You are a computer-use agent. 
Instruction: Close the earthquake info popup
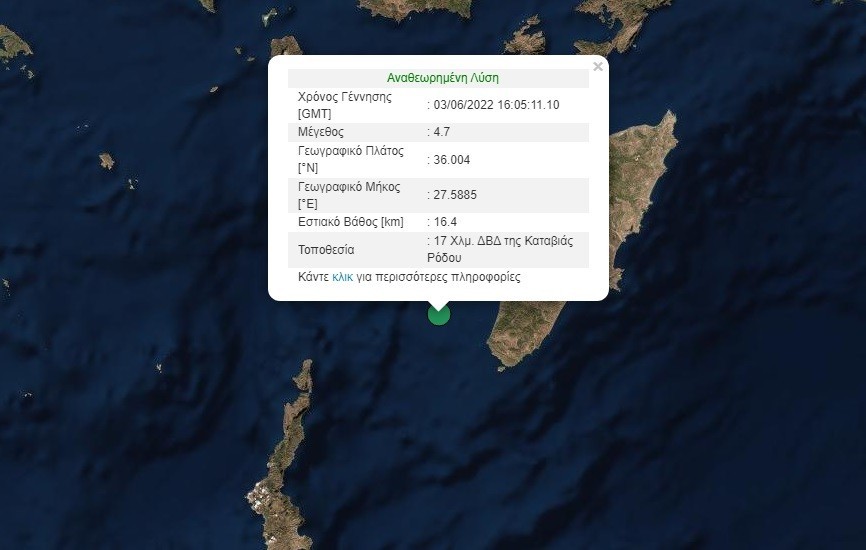click(x=598, y=67)
